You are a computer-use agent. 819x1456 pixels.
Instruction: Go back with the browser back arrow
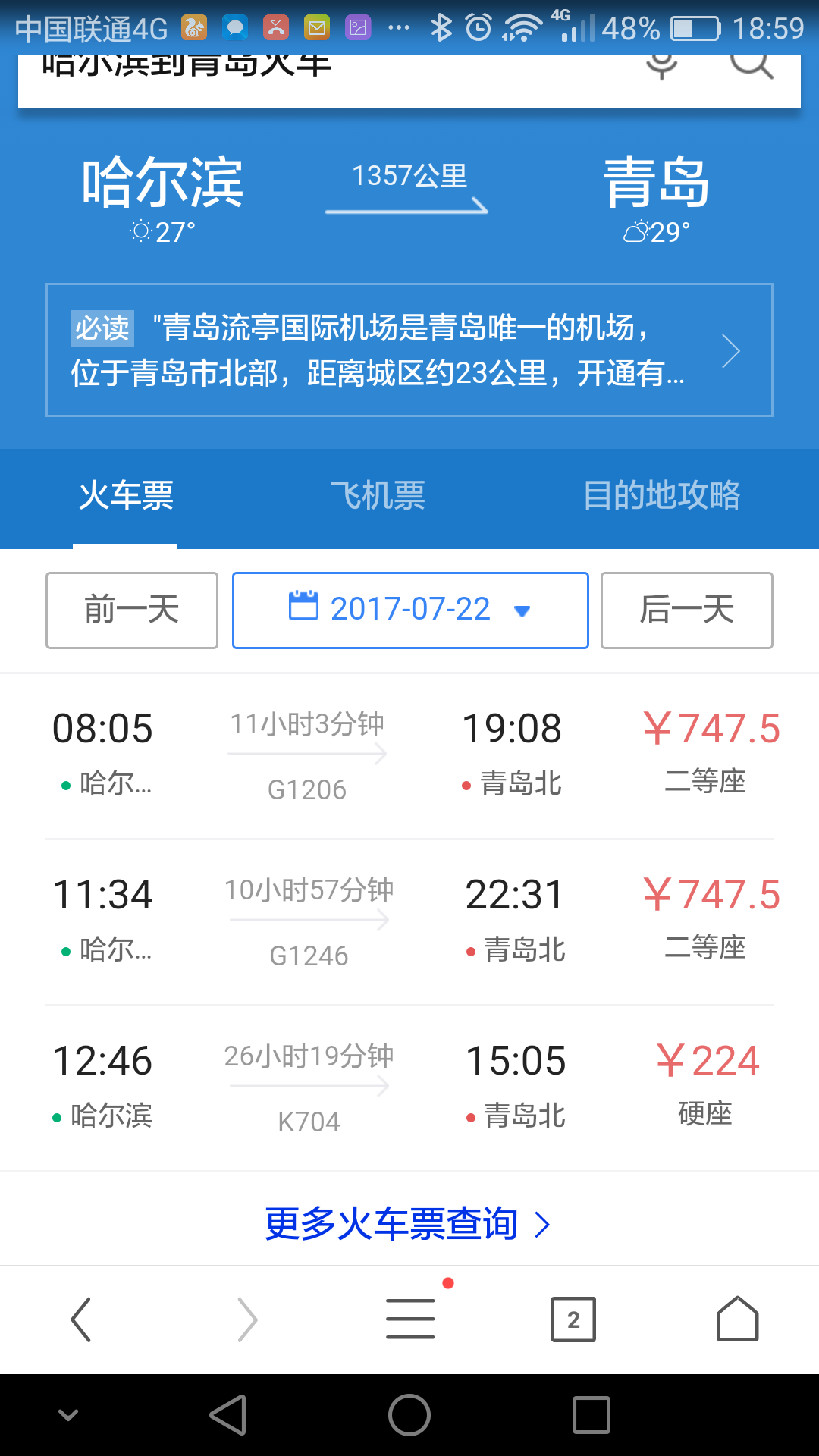(x=81, y=1319)
